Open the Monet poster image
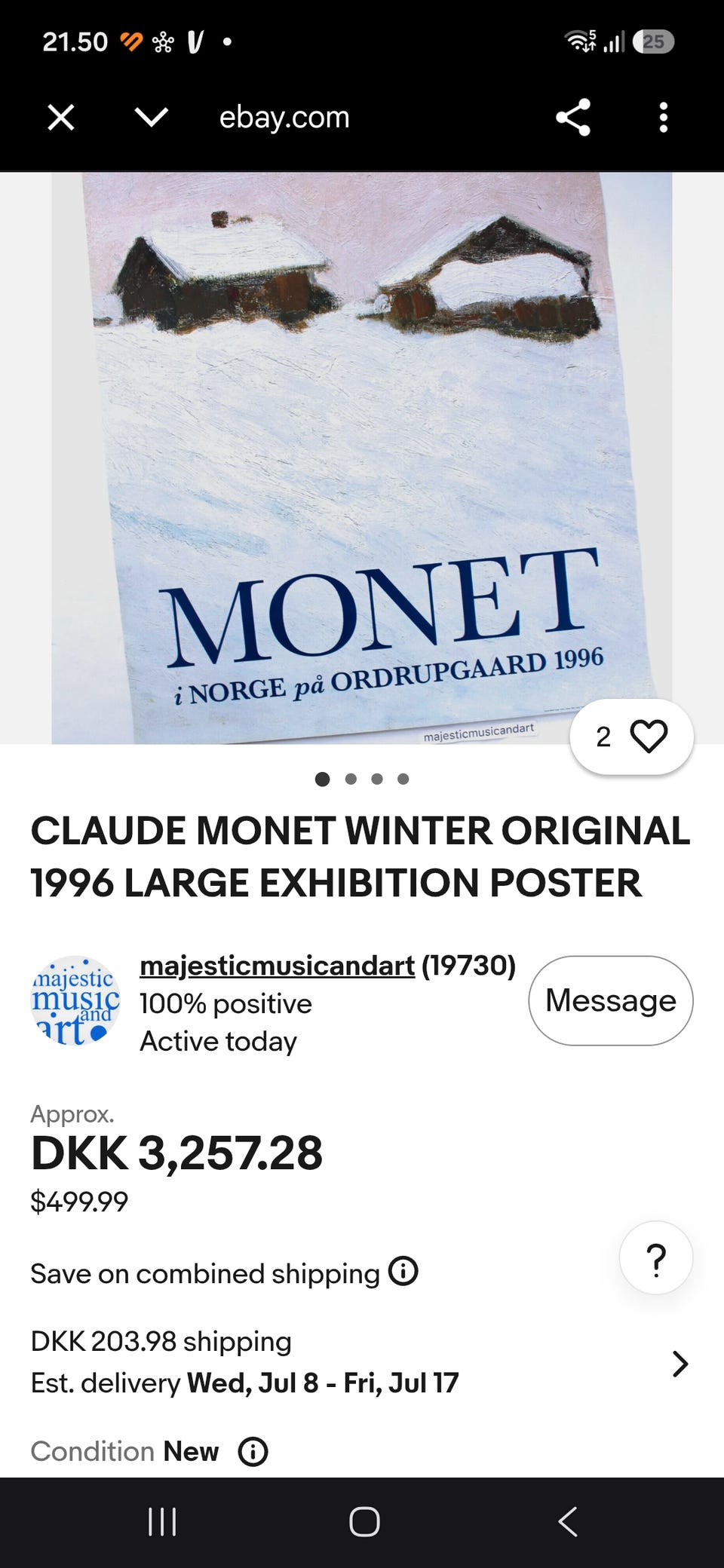724x1568 pixels. [362, 458]
